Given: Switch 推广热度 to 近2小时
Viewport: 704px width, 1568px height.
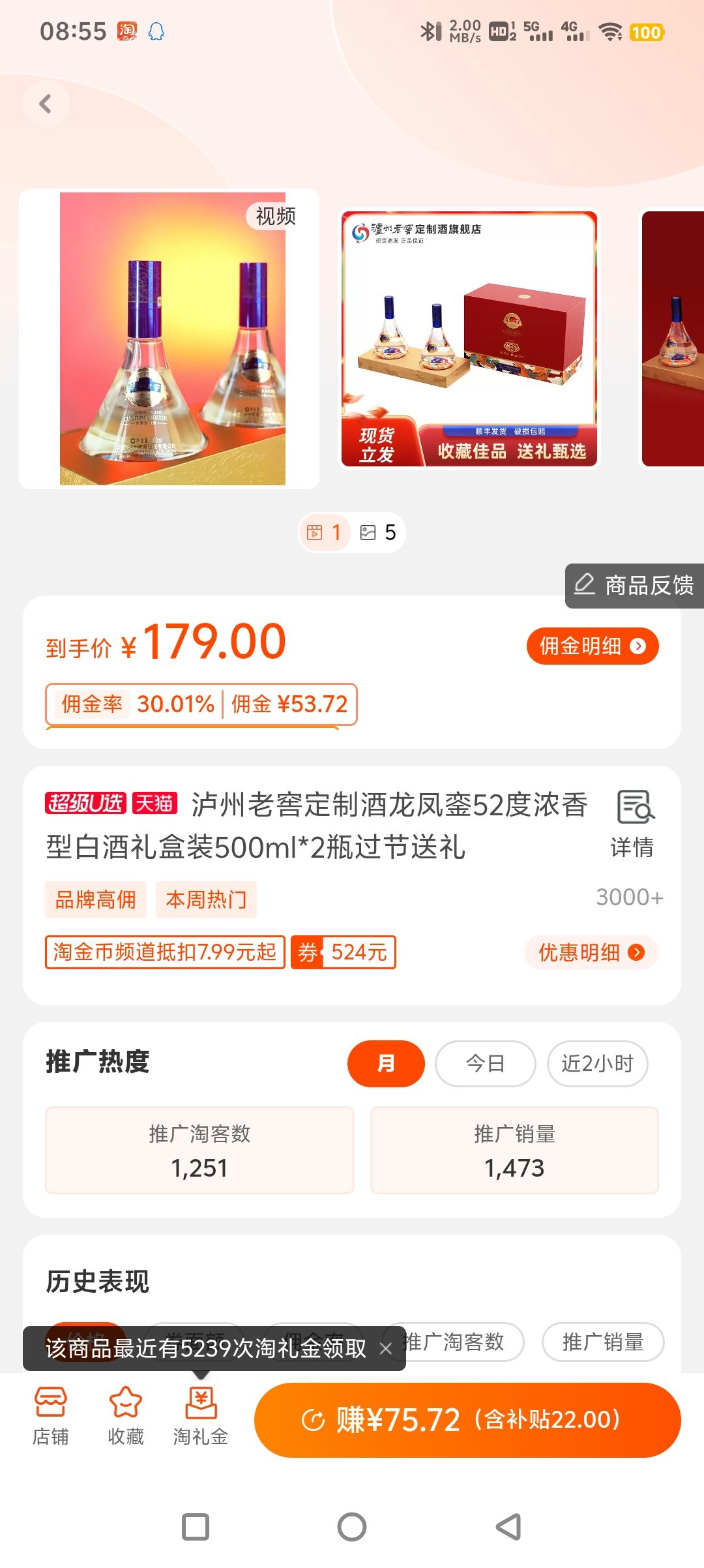Looking at the screenshot, I should (x=596, y=1063).
